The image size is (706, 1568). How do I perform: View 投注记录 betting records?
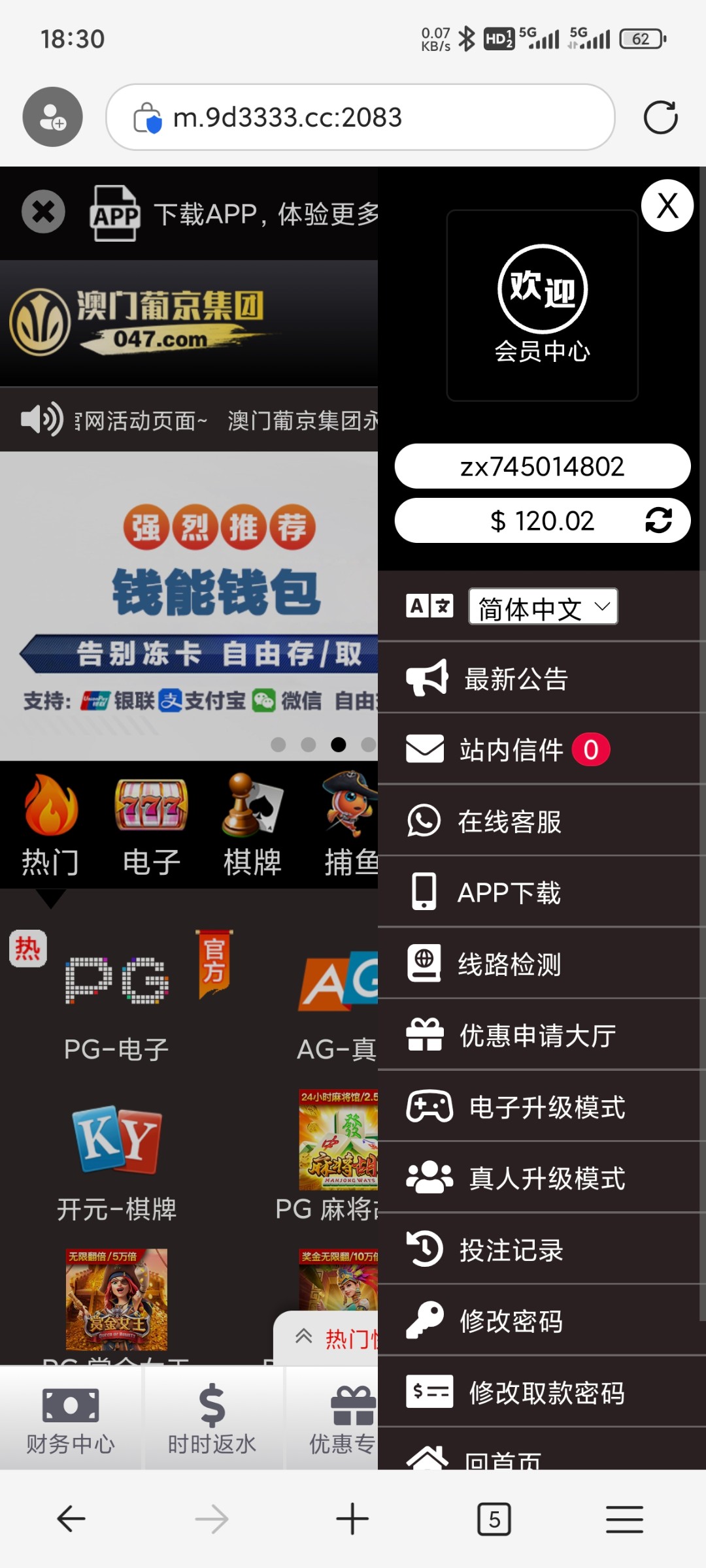click(510, 1250)
